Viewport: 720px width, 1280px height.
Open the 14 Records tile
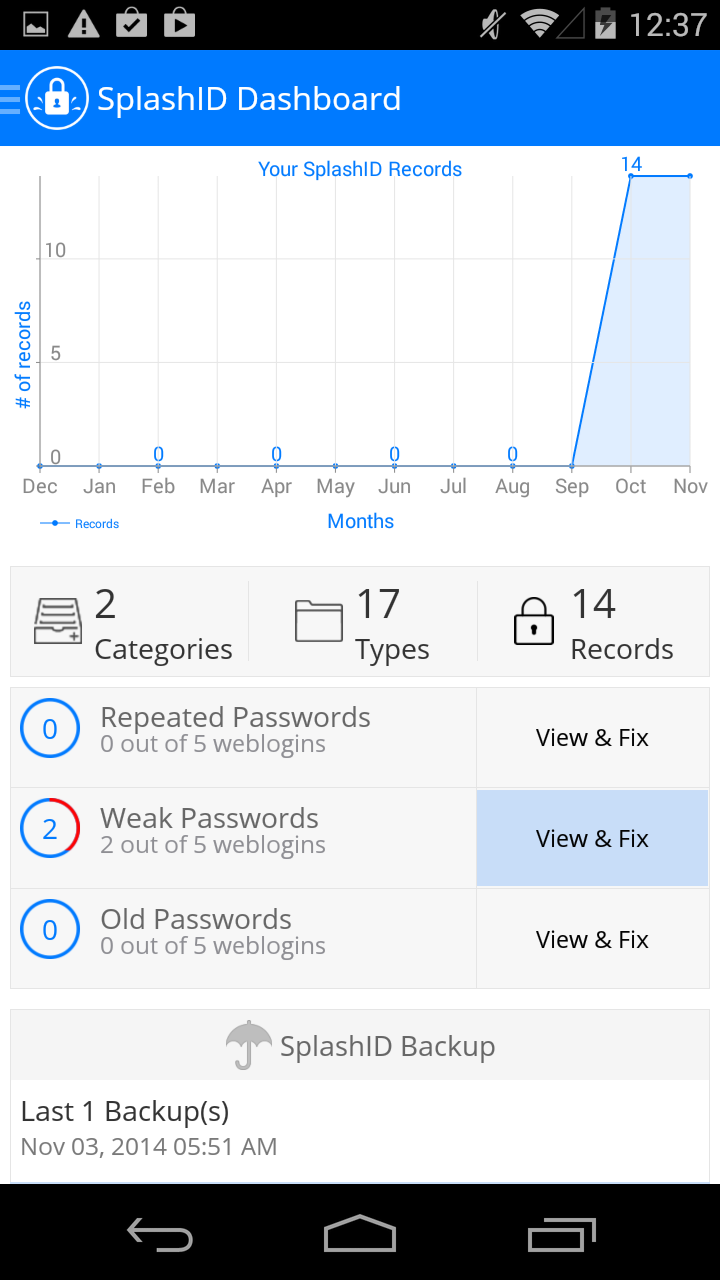point(593,623)
